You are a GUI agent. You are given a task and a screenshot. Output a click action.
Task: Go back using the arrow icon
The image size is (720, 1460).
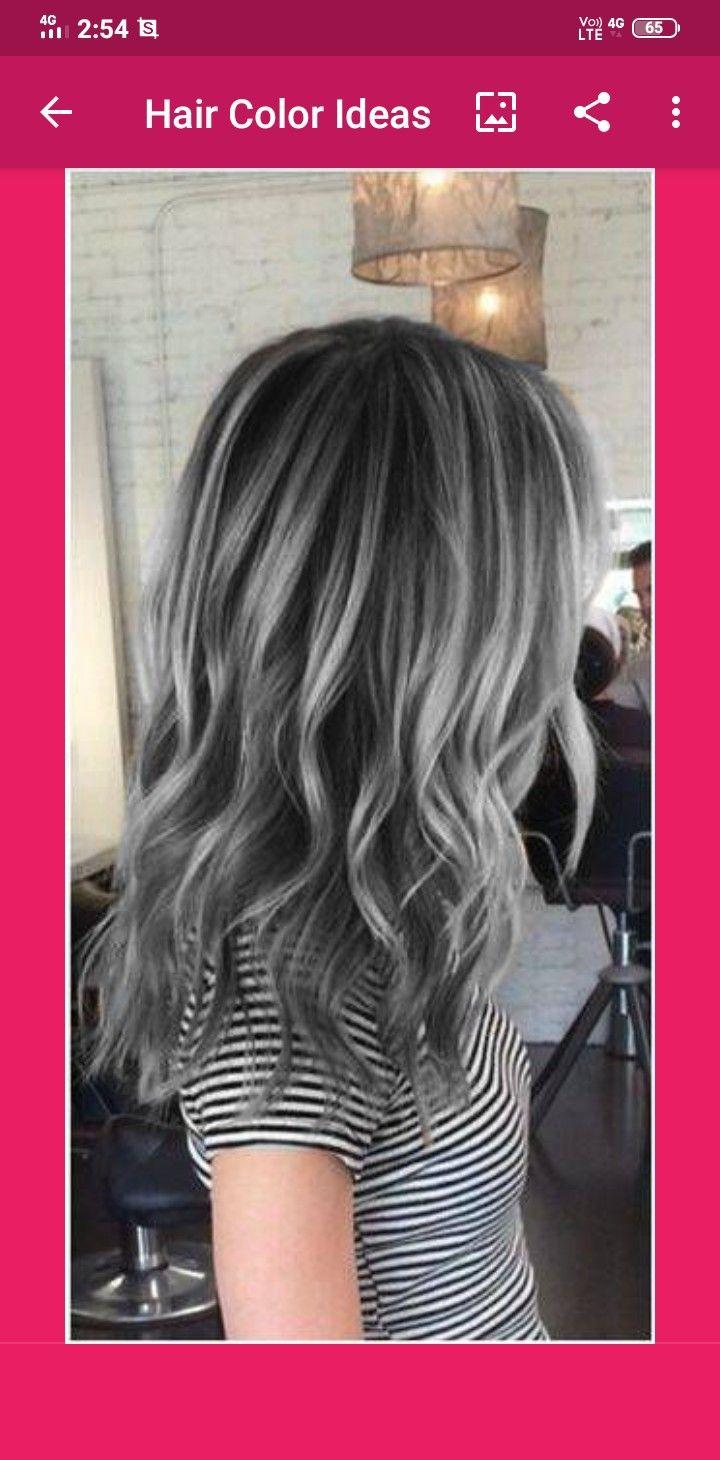point(56,113)
